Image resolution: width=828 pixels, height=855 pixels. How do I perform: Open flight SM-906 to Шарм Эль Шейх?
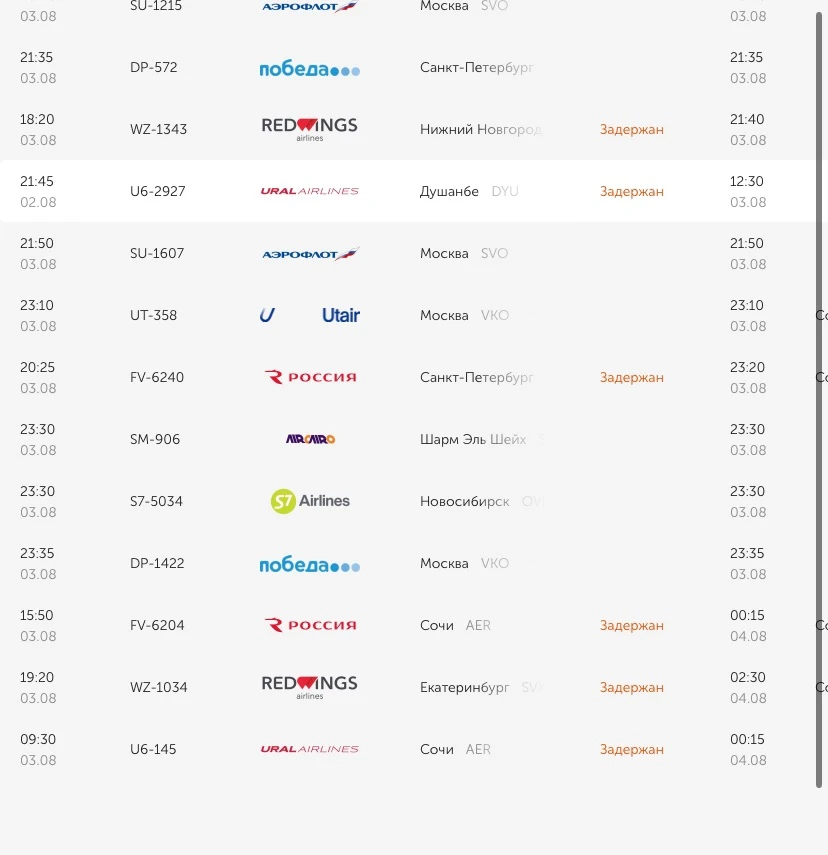pyautogui.click(x=408, y=439)
